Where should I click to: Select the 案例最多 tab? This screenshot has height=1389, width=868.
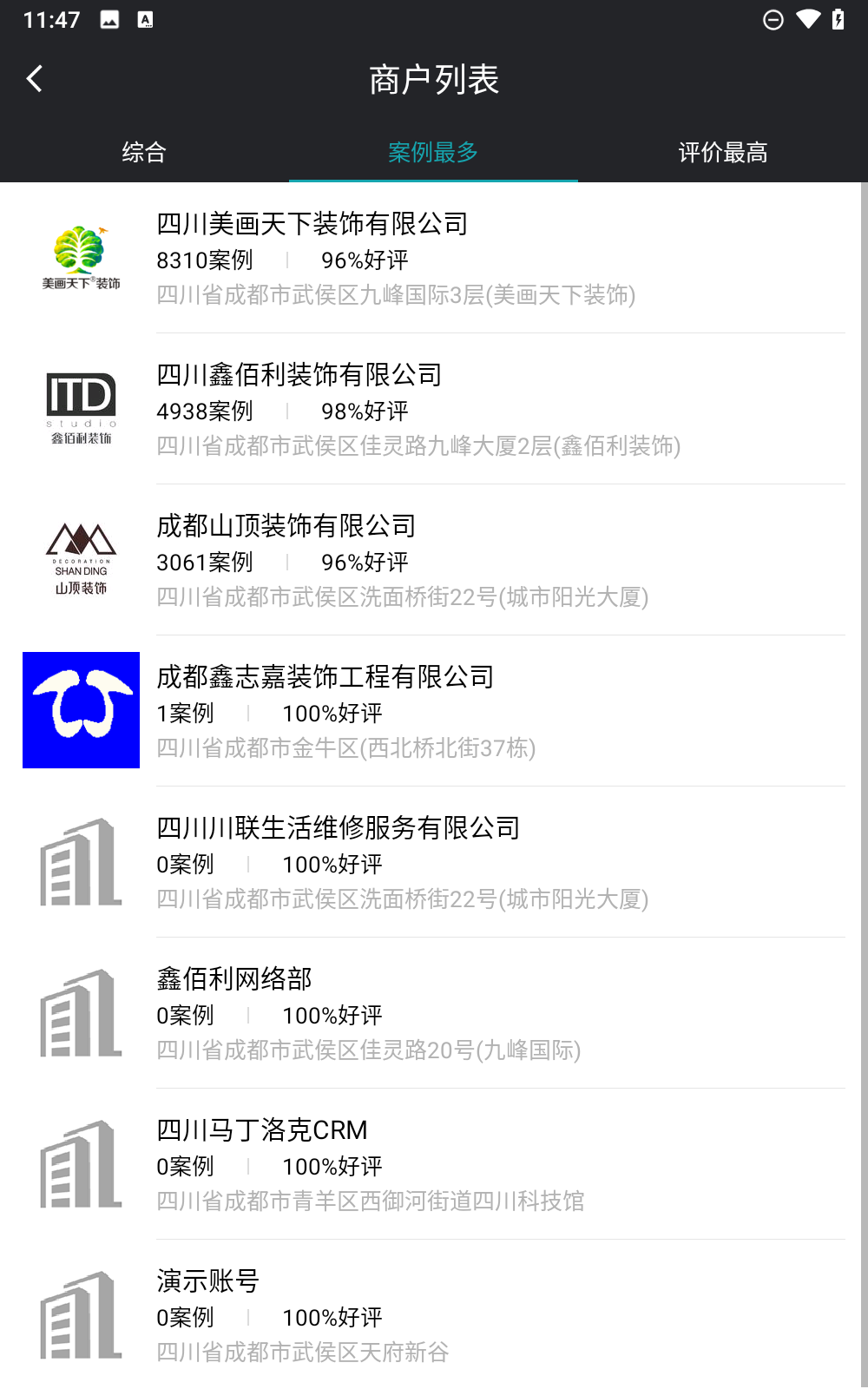coord(433,153)
